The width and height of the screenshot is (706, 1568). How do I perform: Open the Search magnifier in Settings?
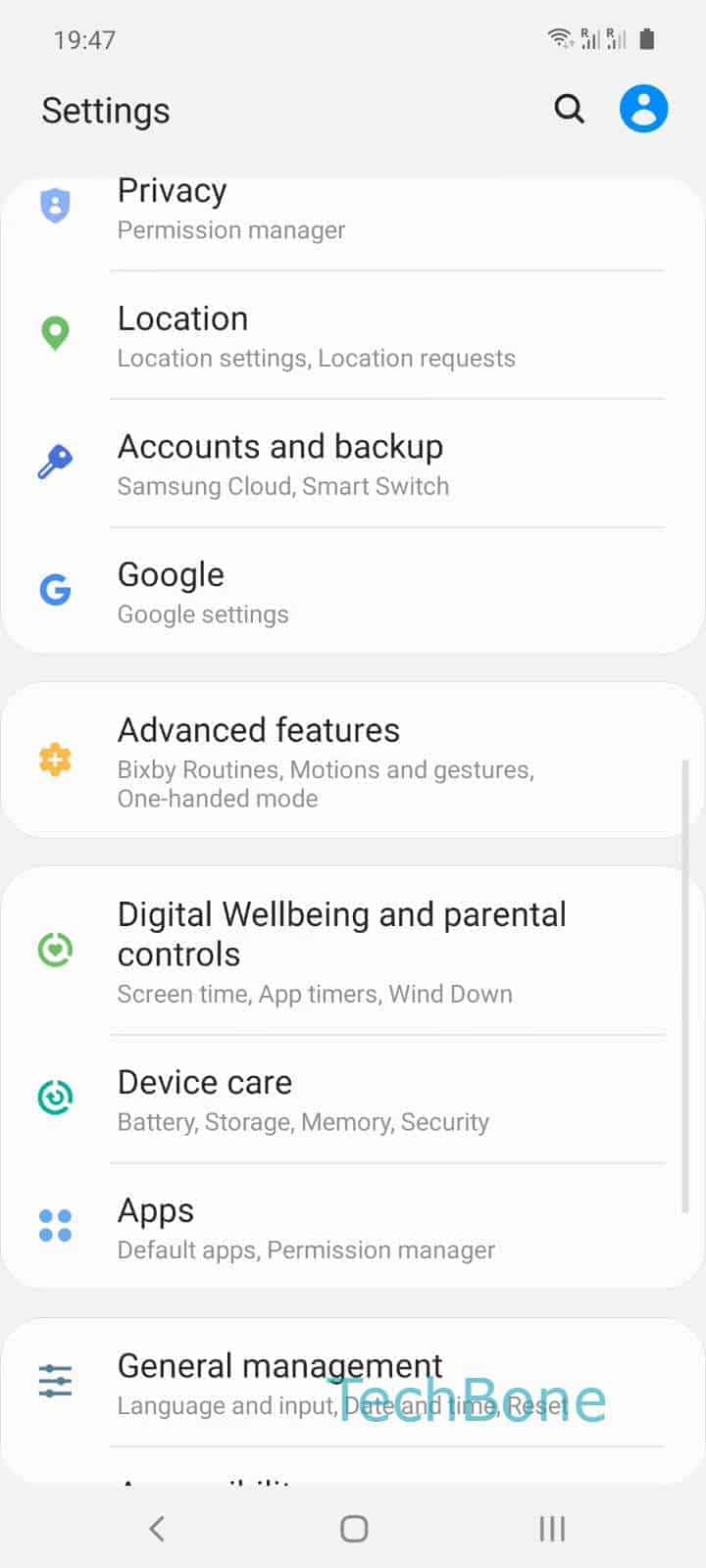(569, 110)
